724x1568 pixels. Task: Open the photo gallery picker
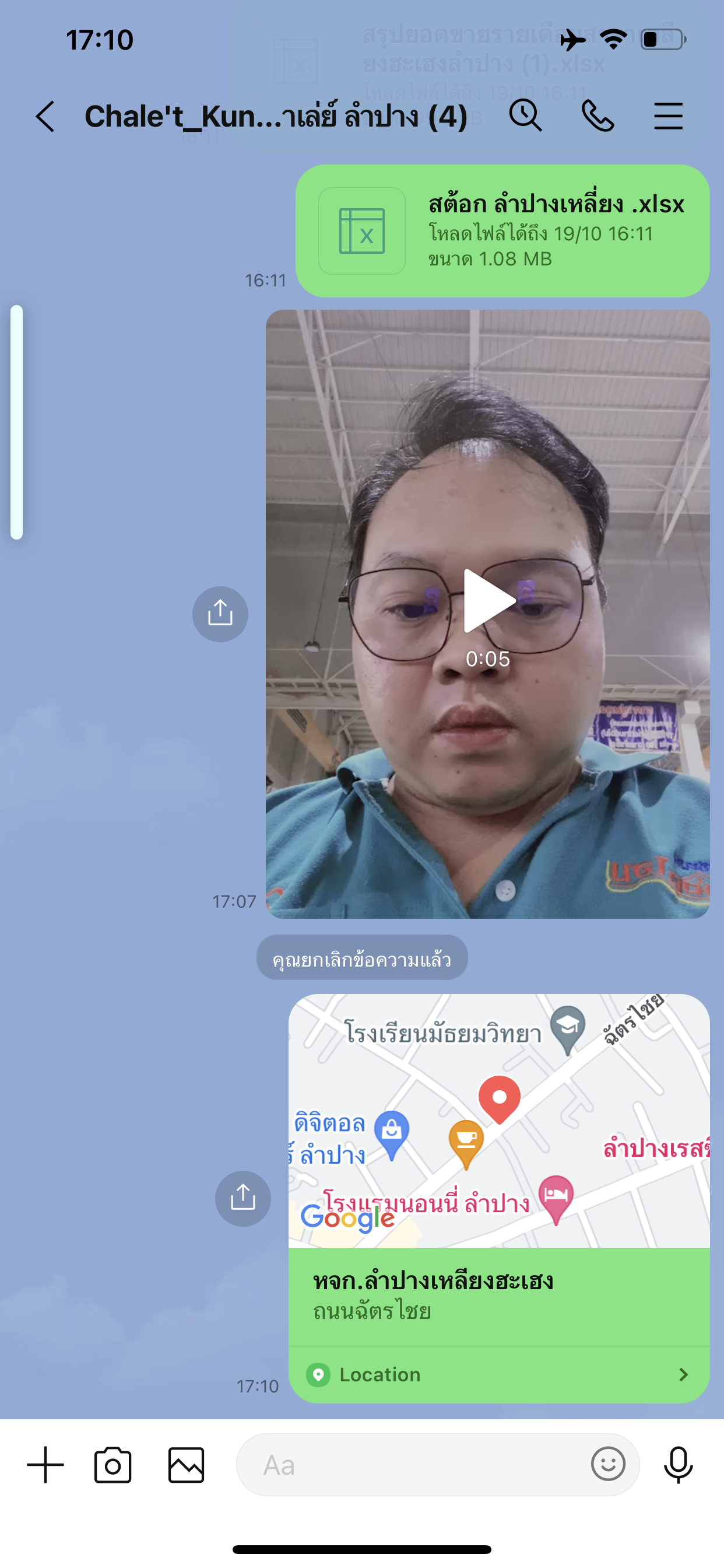(x=186, y=1465)
